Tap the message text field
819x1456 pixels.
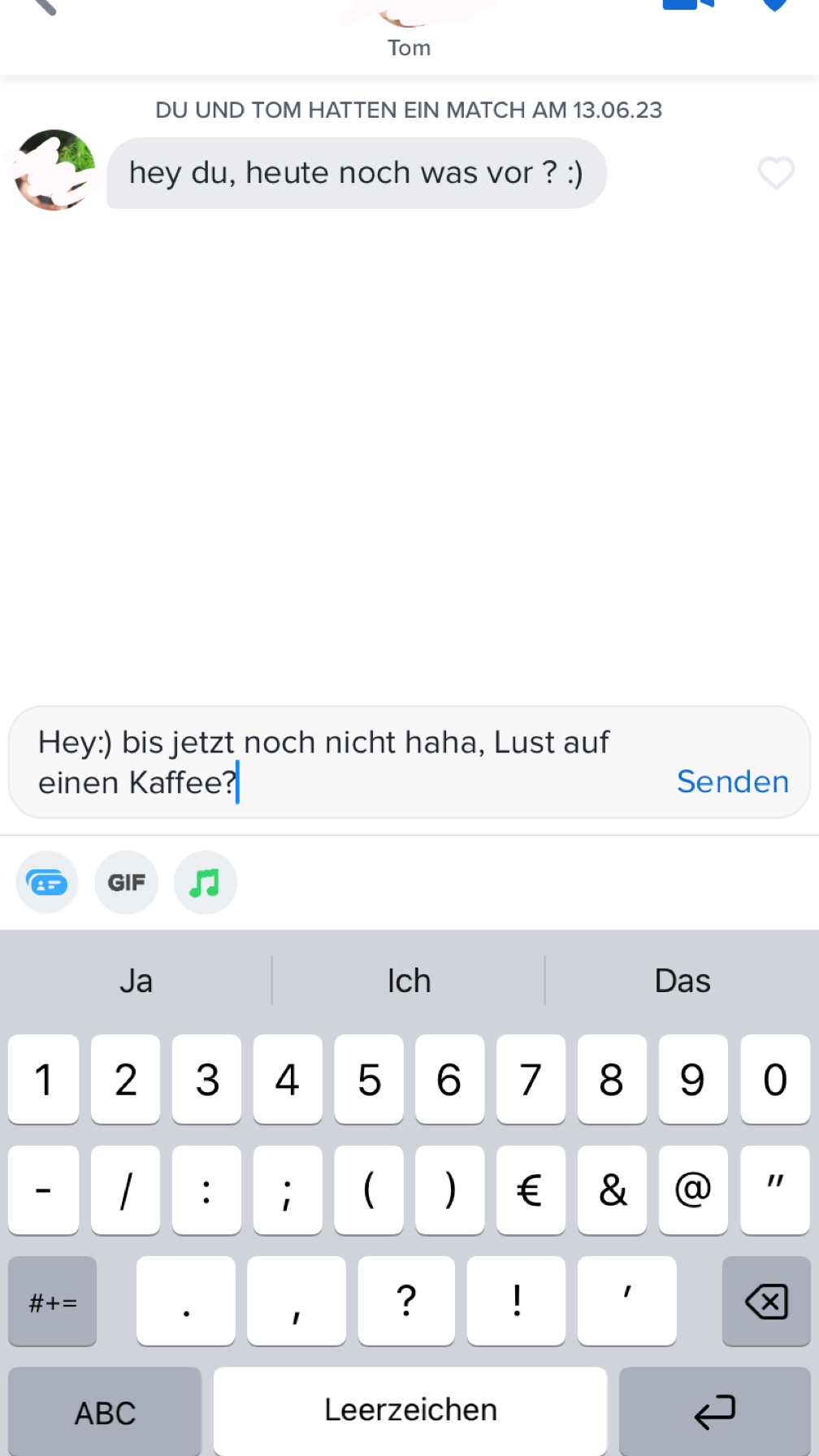point(341,762)
